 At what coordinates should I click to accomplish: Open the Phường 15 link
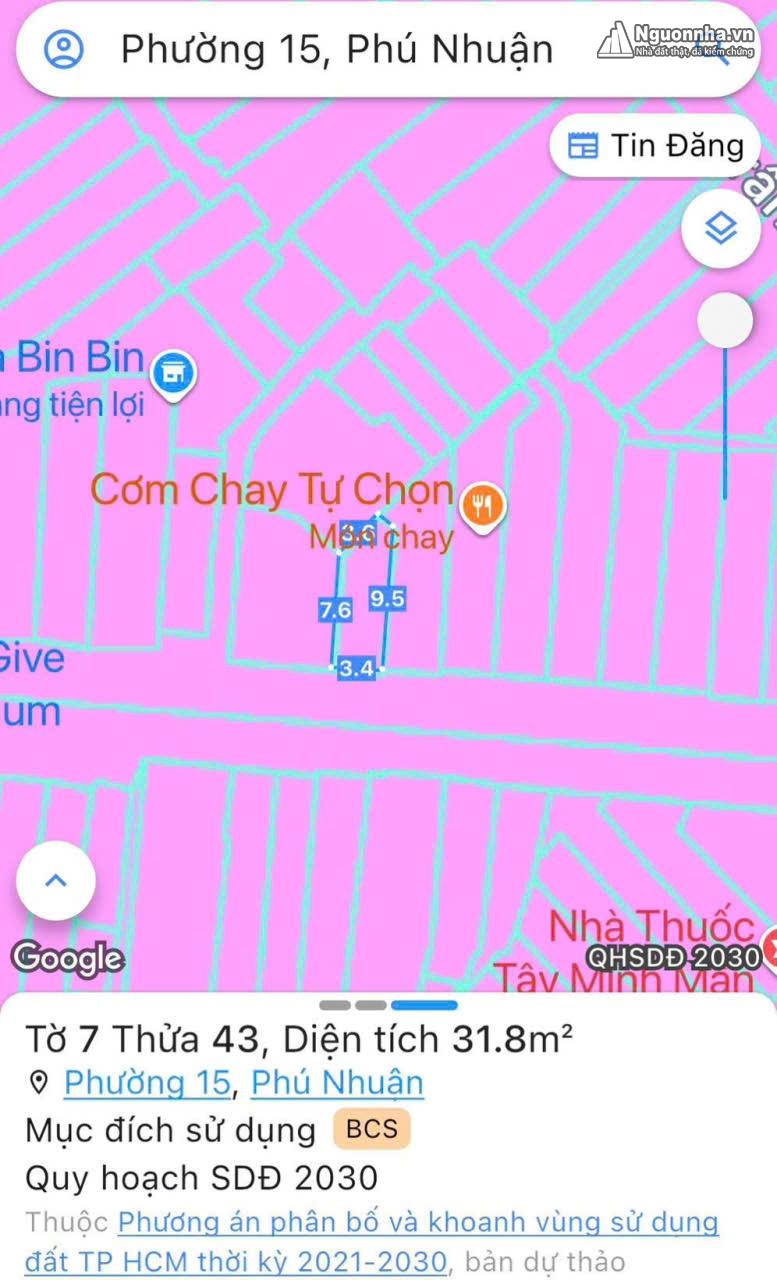pos(148,1083)
